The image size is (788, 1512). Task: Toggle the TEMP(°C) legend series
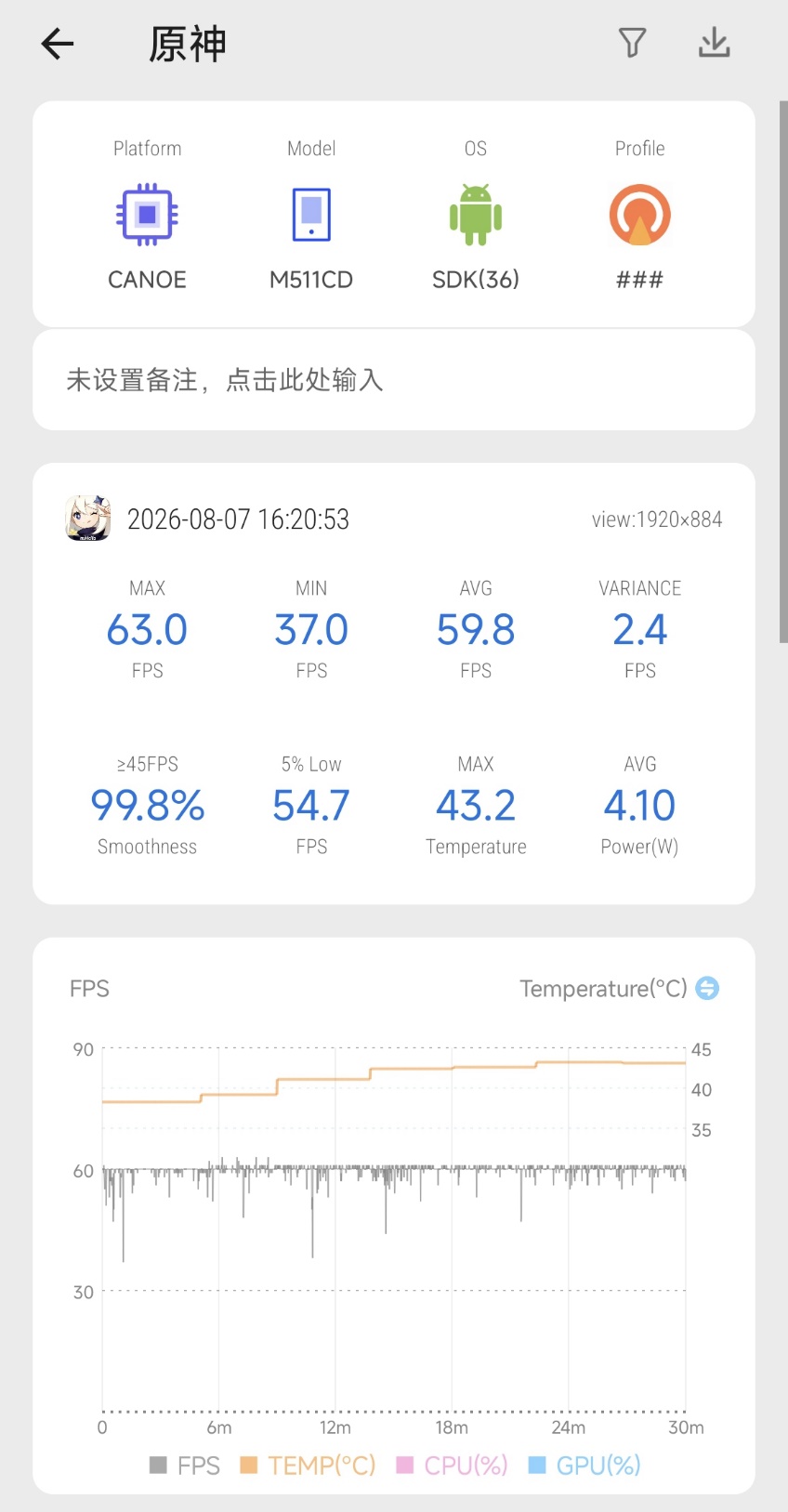coord(308,1466)
